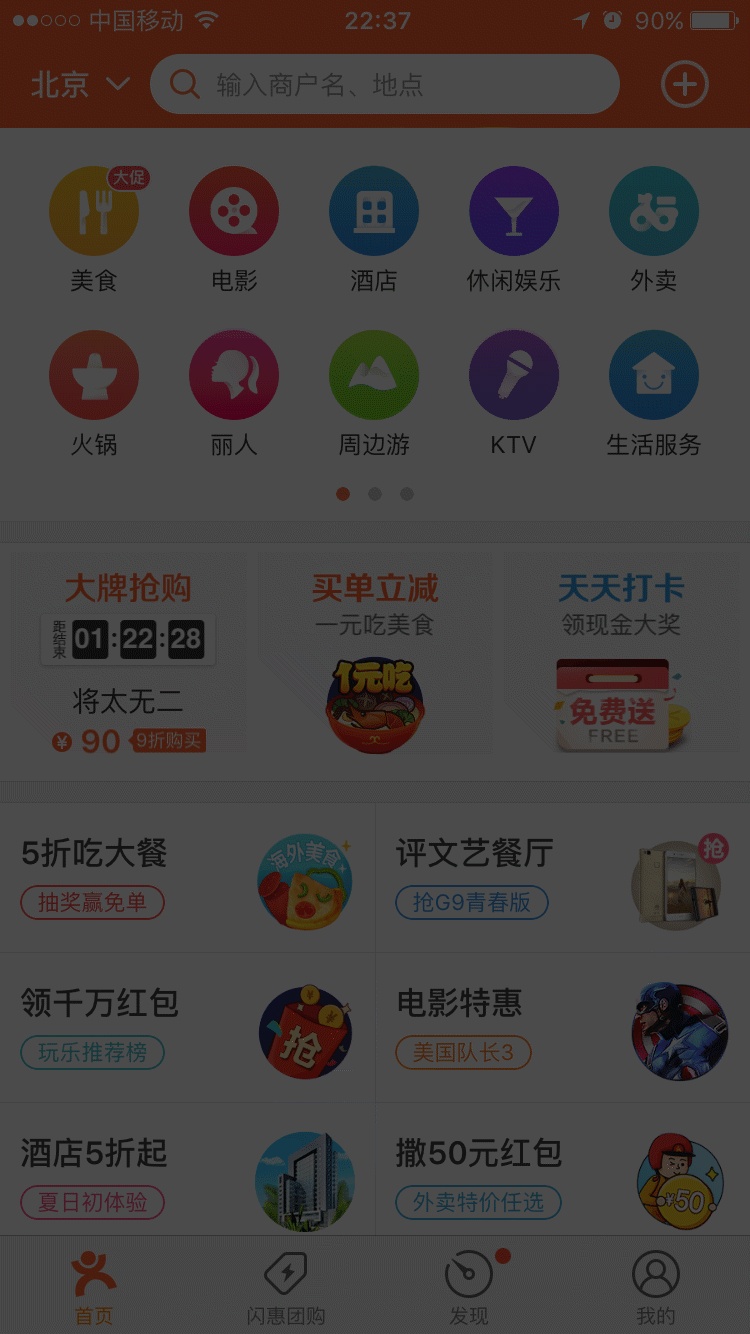Switch to the 闪惠团购 tab
750x1334 pixels.
286,1290
